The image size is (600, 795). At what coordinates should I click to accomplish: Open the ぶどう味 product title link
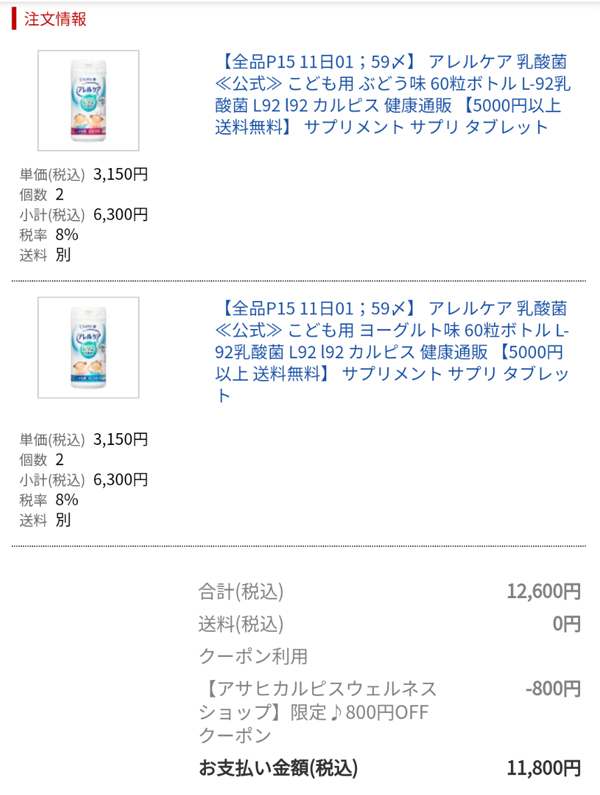(392, 93)
